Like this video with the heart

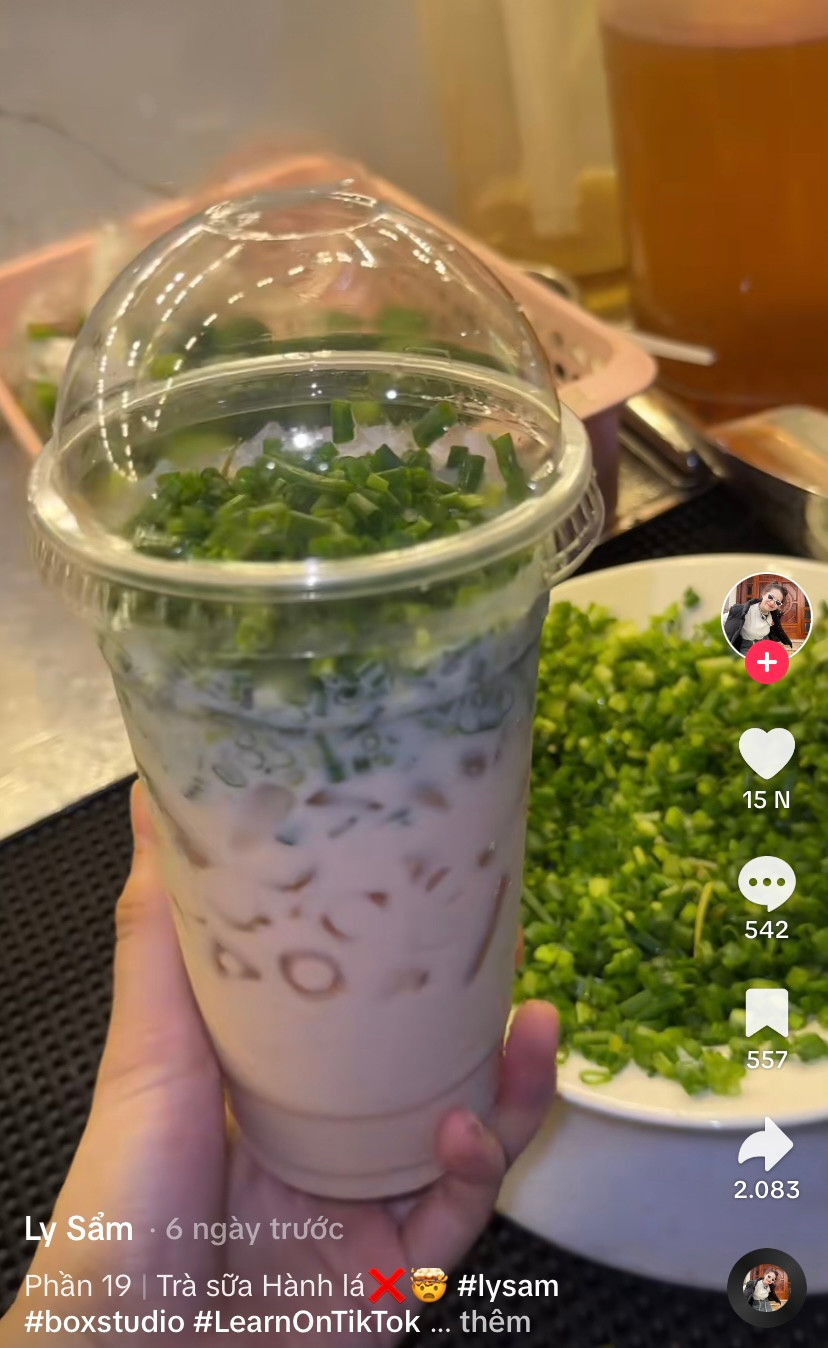[766, 753]
